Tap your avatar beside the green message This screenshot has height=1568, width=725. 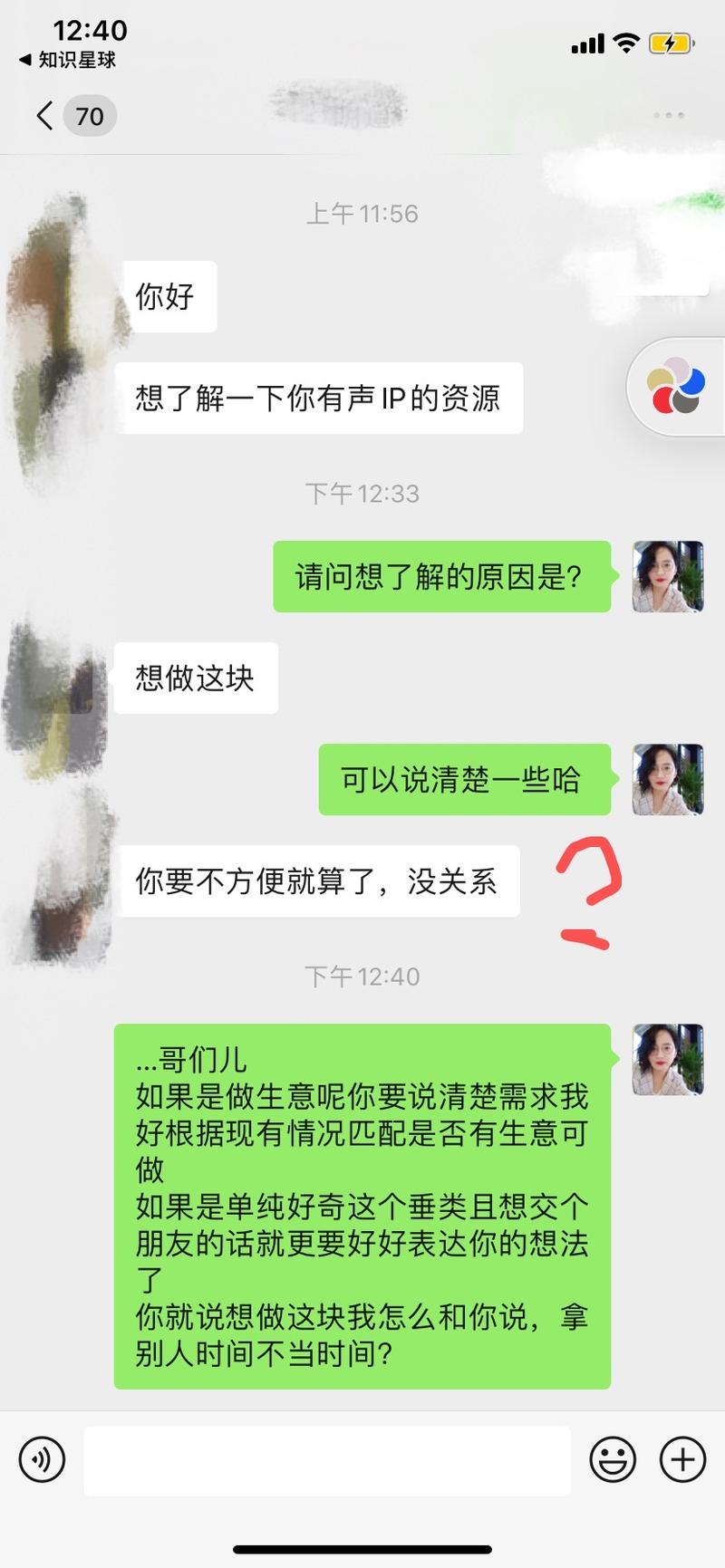(x=667, y=577)
